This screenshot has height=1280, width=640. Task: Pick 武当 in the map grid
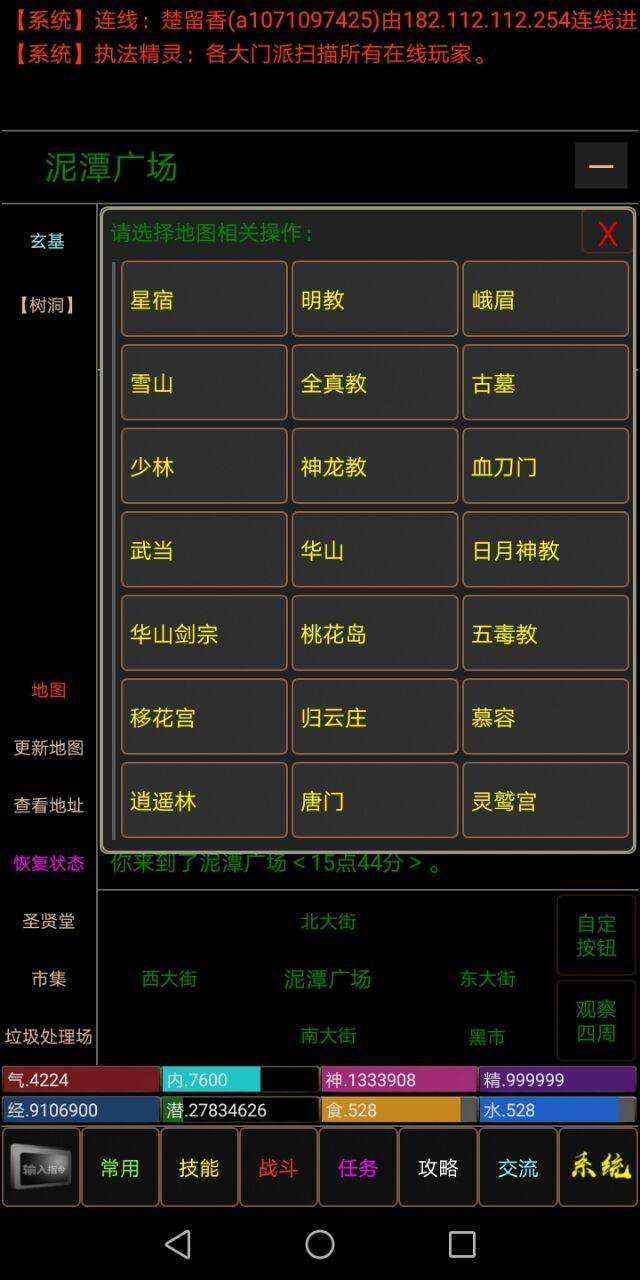click(204, 550)
